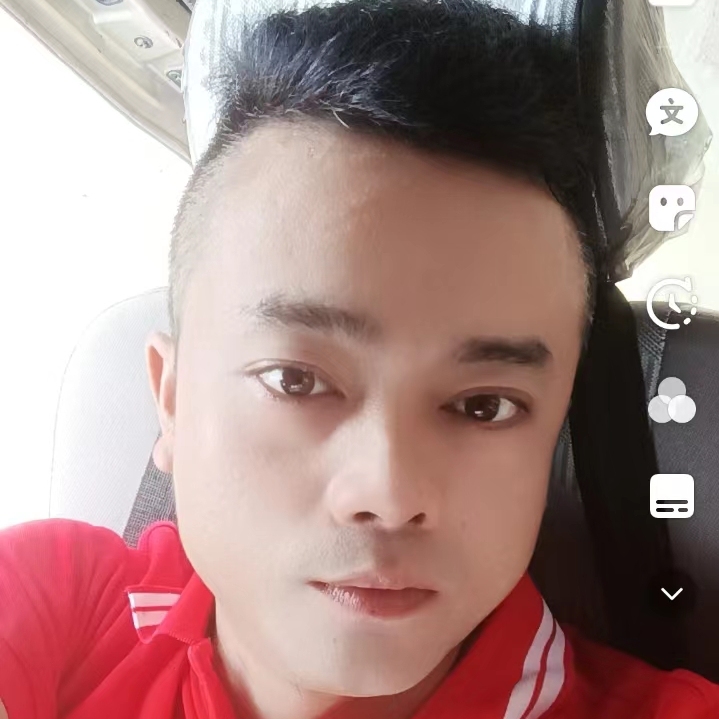Viewport: 719px width, 719px height.
Task: Open the filters three-circle icon
Action: pyautogui.click(x=671, y=400)
